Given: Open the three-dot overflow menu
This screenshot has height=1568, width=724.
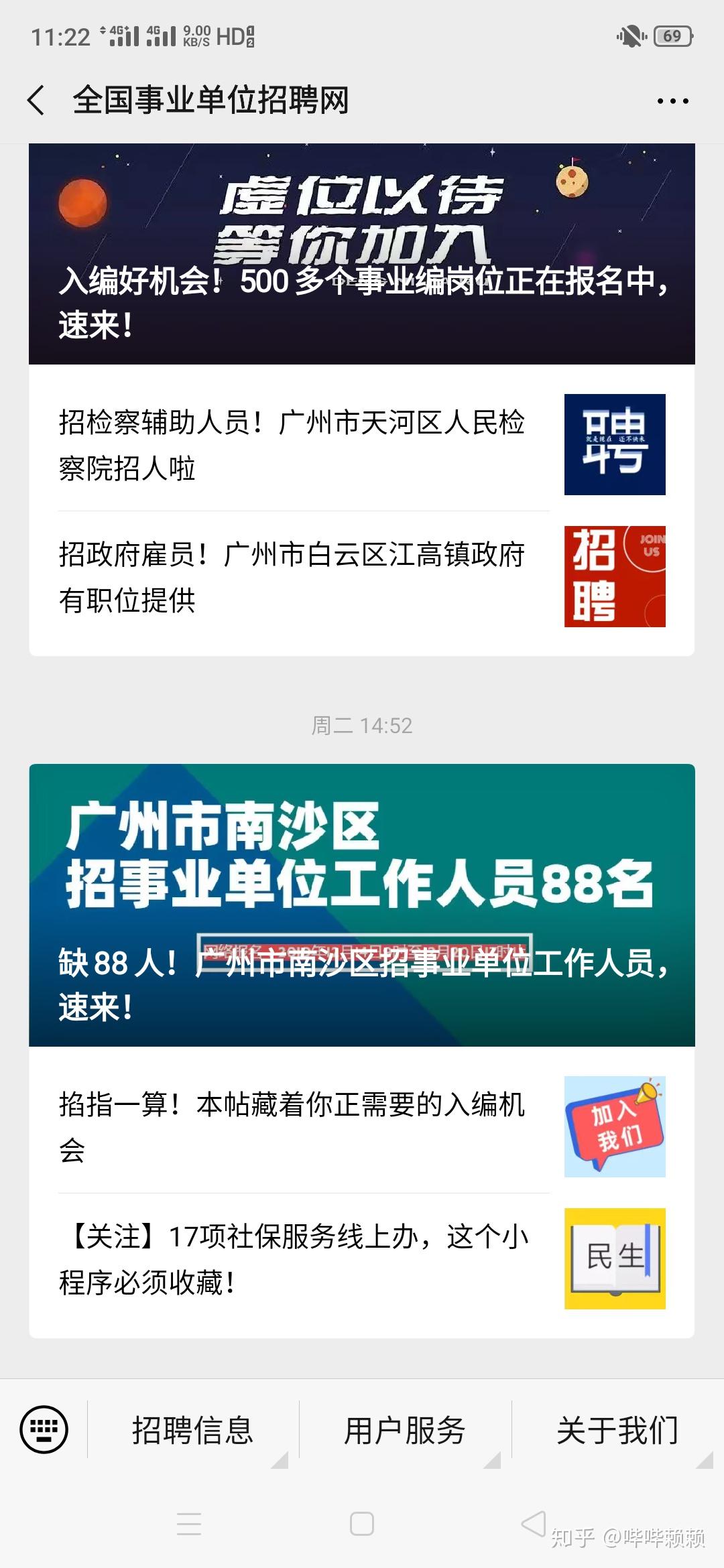Looking at the screenshot, I should click(672, 101).
